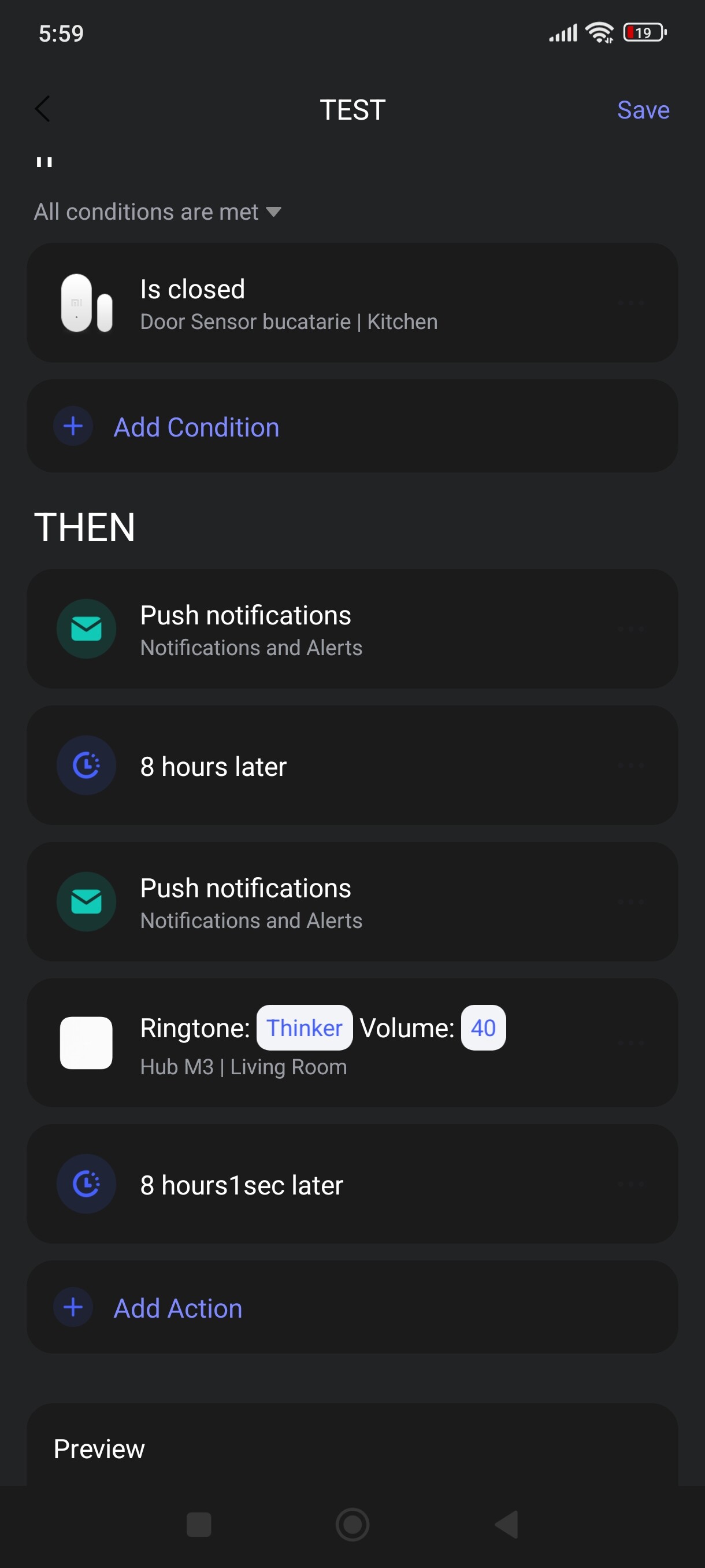
Task: Open the Is closed door sensor condition
Action: click(351, 303)
